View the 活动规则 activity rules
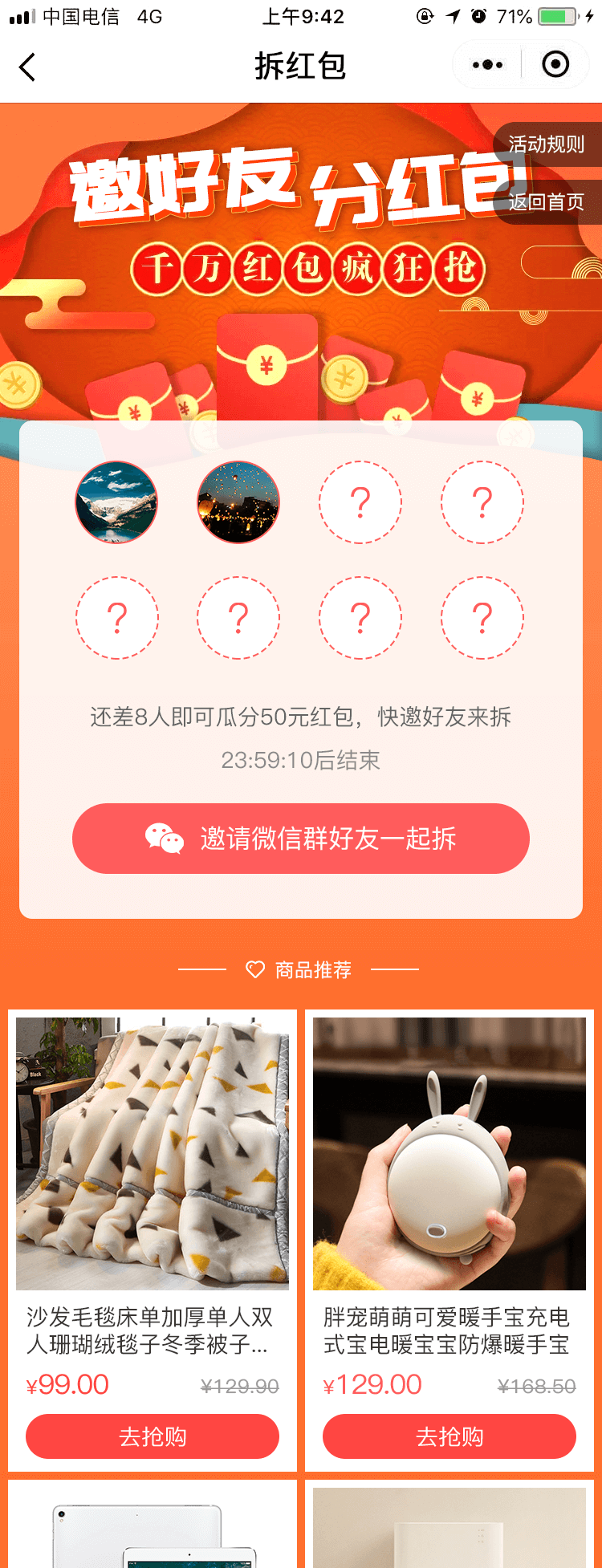This screenshot has width=602, height=1568. tap(547, 144)
